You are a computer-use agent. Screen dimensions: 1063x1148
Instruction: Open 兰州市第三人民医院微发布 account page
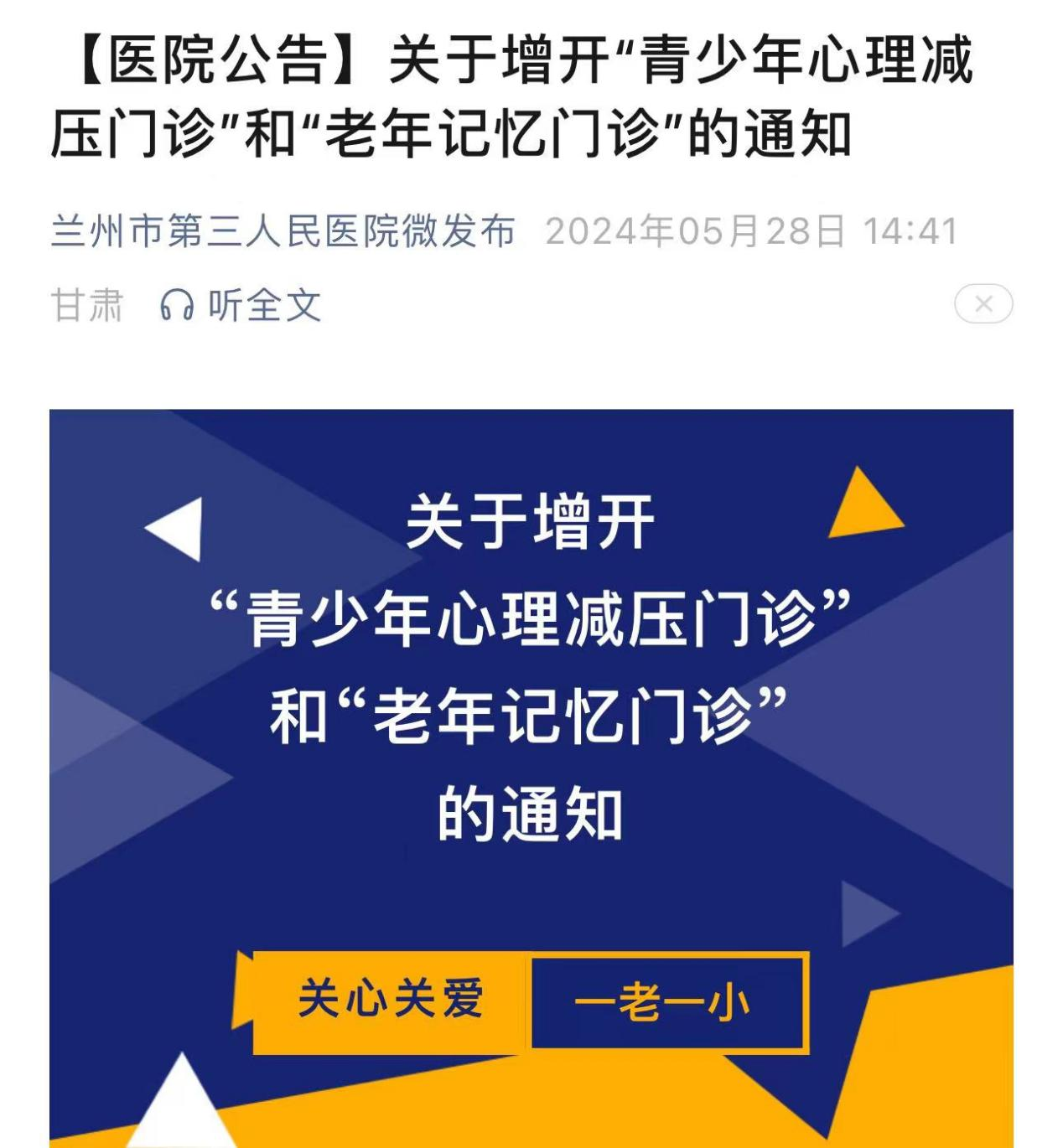pos(283,231)
